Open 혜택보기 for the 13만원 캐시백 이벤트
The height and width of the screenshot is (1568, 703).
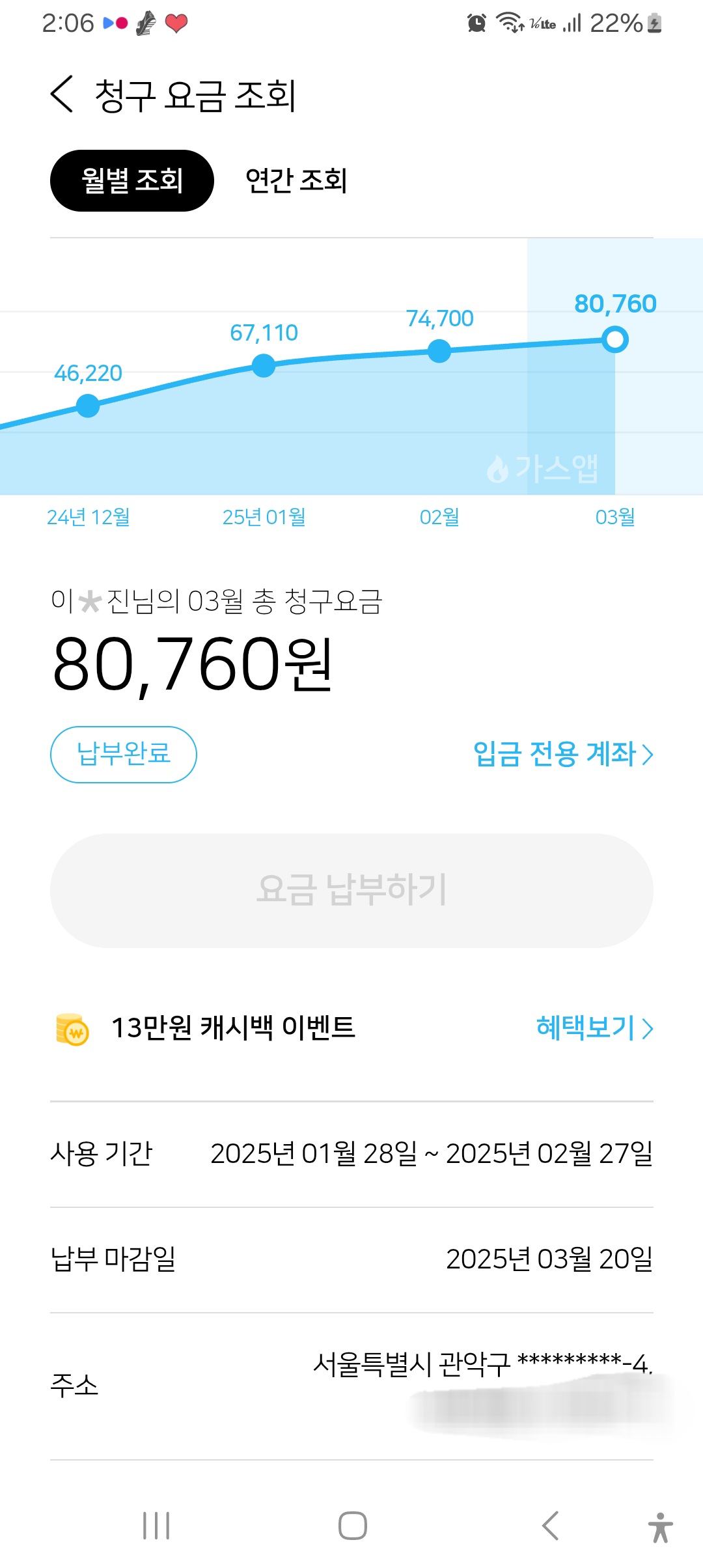coord(594,1028)
